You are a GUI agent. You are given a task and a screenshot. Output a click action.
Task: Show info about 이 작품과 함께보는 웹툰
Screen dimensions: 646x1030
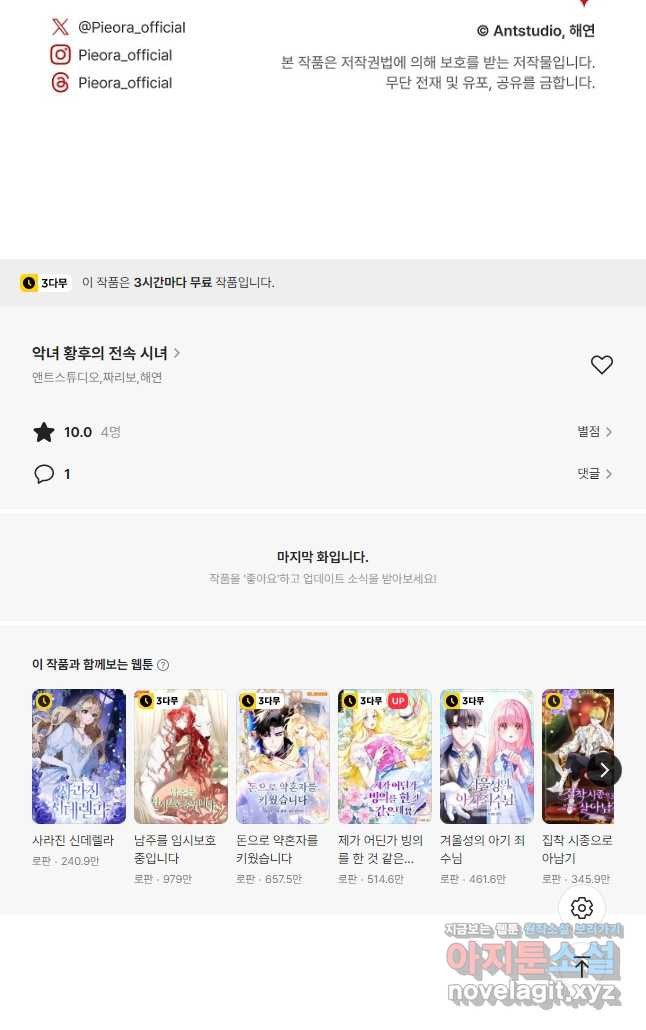(x=163, y=665)
